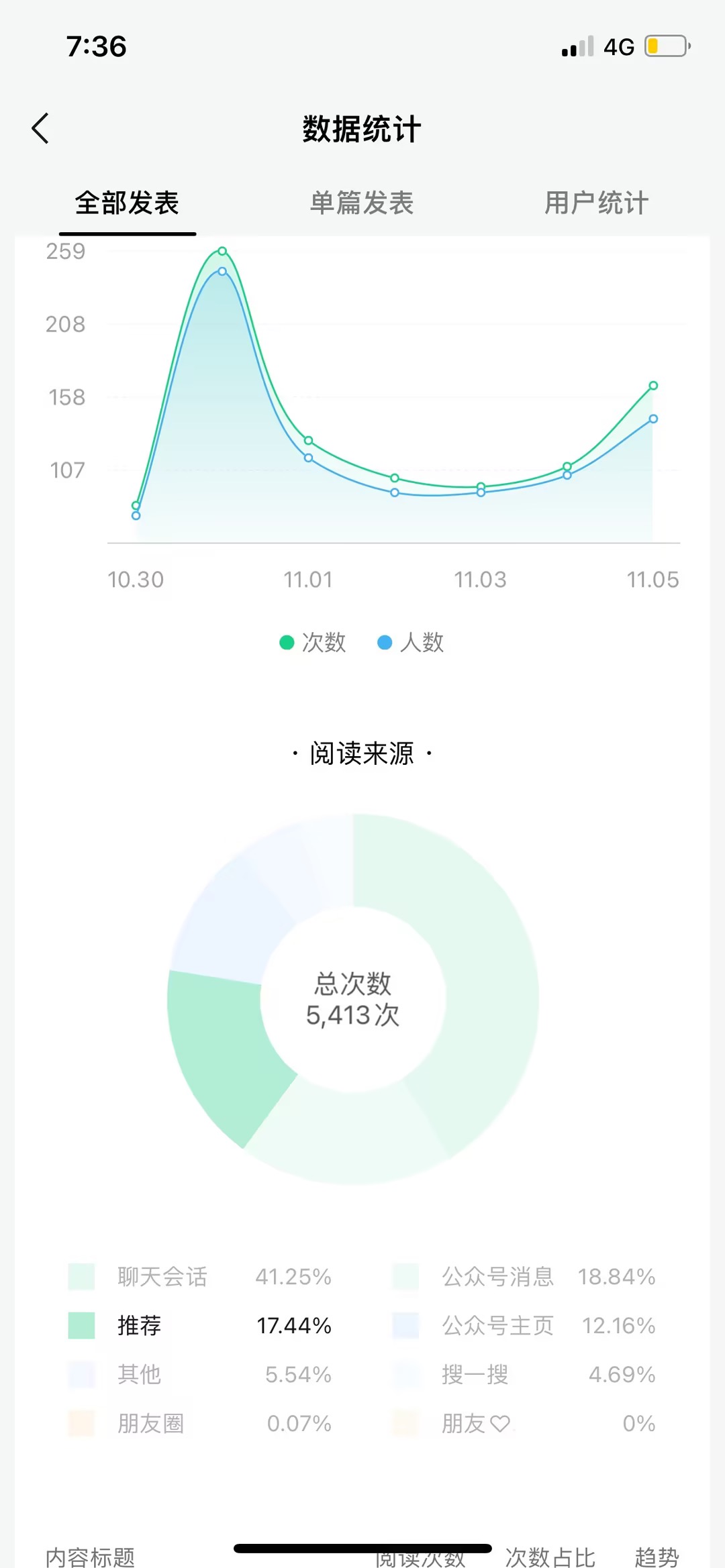Switch to the 用户统计 tab
Screen dimensions: 725x1568
(x=596, y=203)
